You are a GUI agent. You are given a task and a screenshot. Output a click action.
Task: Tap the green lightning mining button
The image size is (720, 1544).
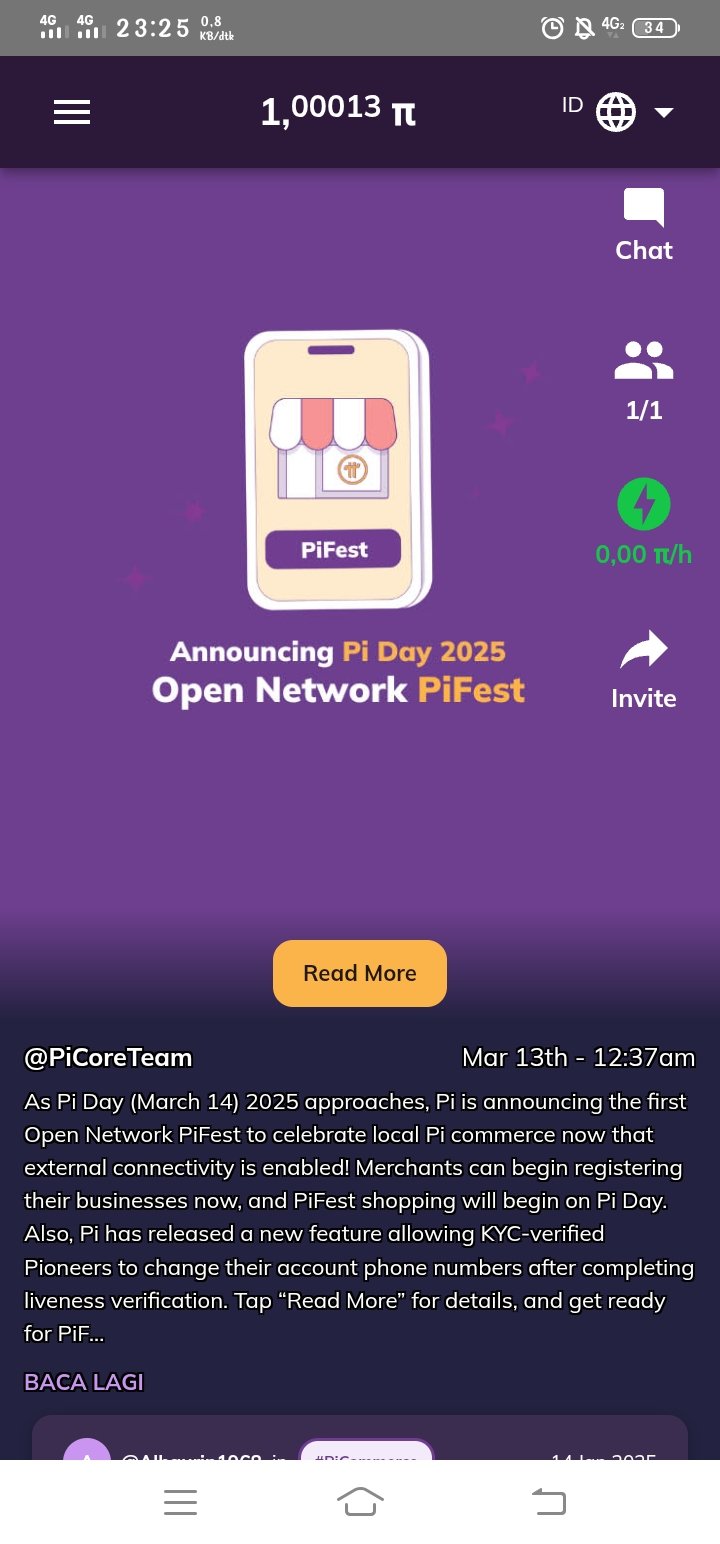click(x=644, y=505)
